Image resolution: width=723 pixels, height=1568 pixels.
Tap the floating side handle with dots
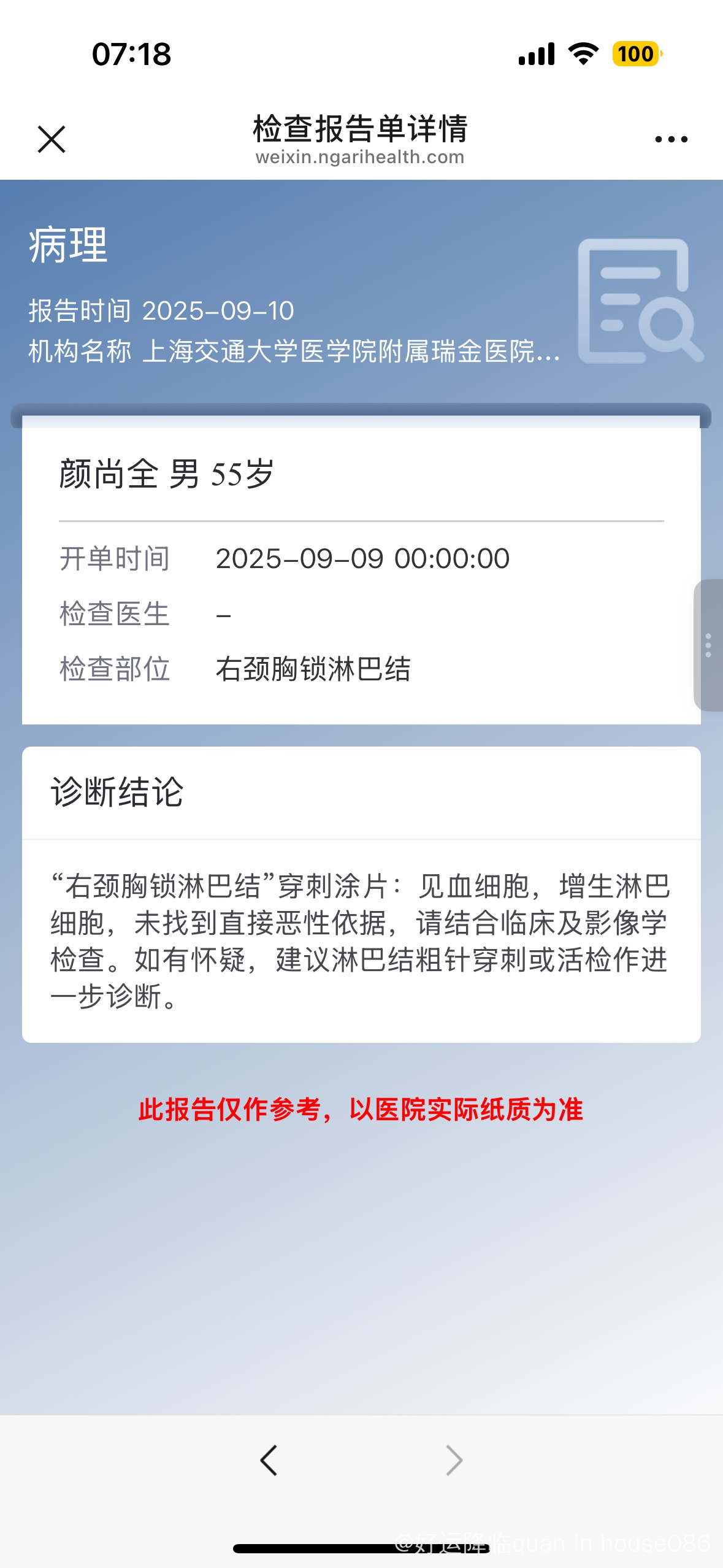coord(708,645)
